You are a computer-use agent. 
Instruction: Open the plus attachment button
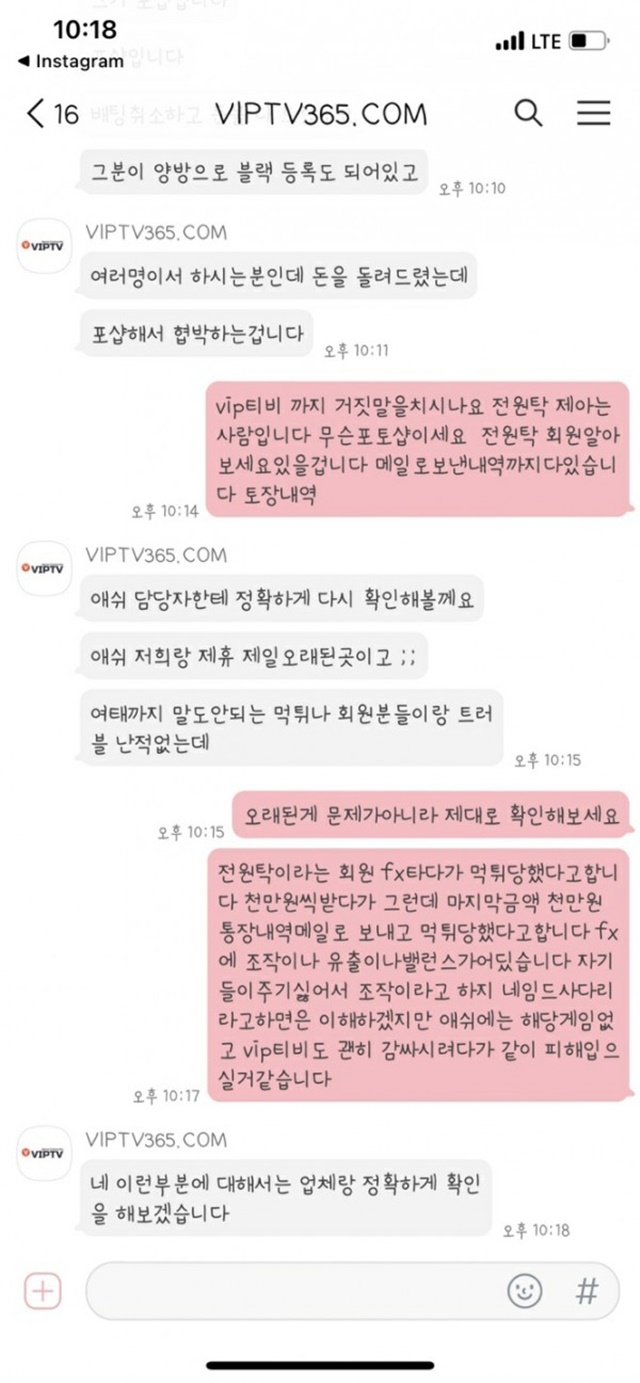[x=42, y=1291]
